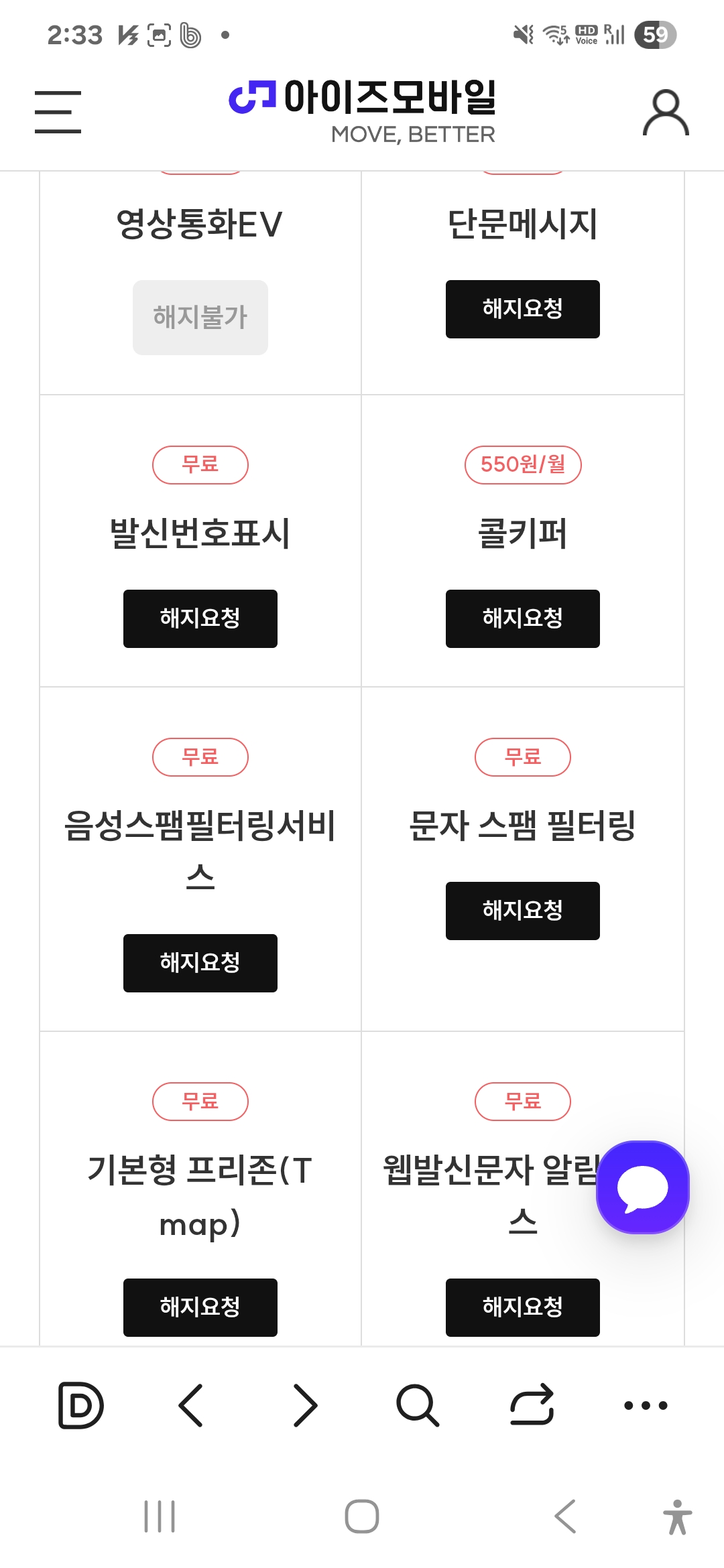Go back in browser history
Screen dimensions: 724x1568
[191, 1405]
